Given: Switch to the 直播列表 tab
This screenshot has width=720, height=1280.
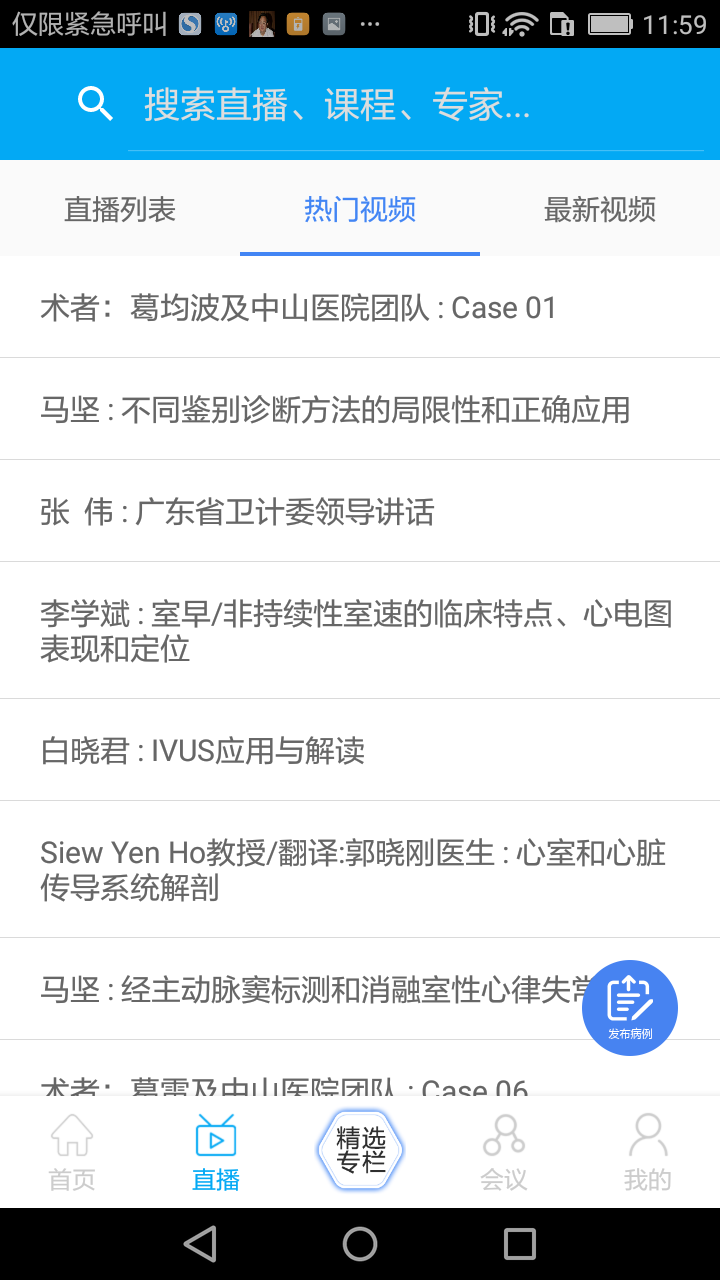Looking at the screenshot, I should pos(118,209).
